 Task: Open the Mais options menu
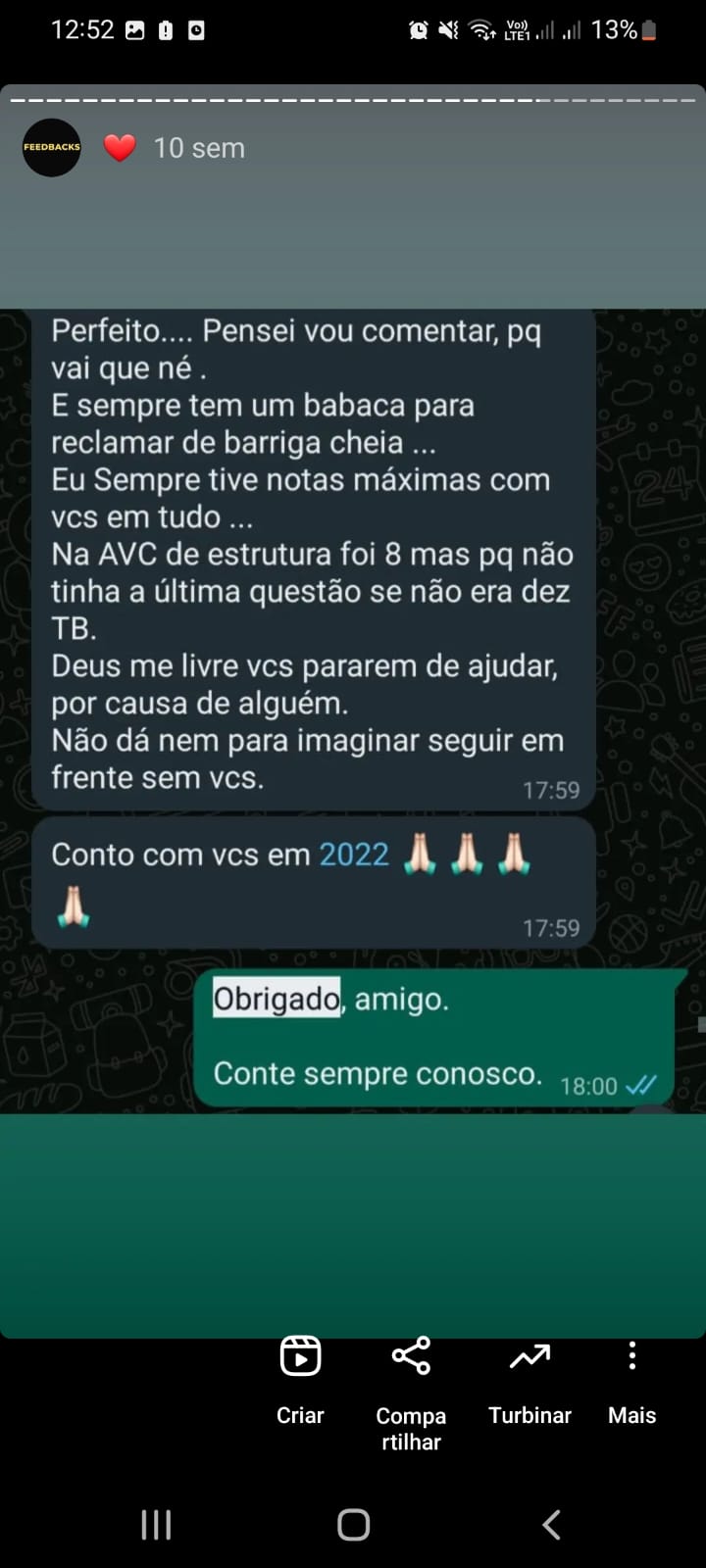[631, 1377]
